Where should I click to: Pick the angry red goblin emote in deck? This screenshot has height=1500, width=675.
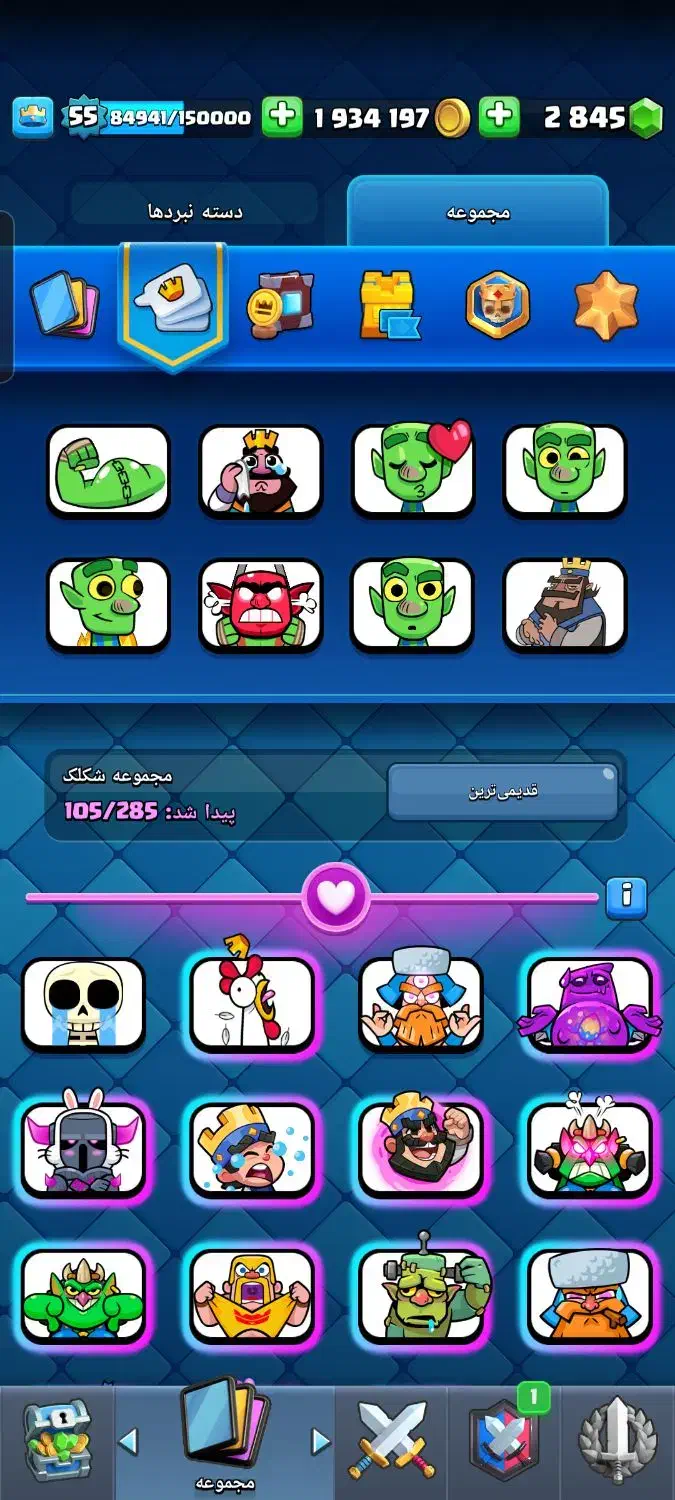(260, 604)
